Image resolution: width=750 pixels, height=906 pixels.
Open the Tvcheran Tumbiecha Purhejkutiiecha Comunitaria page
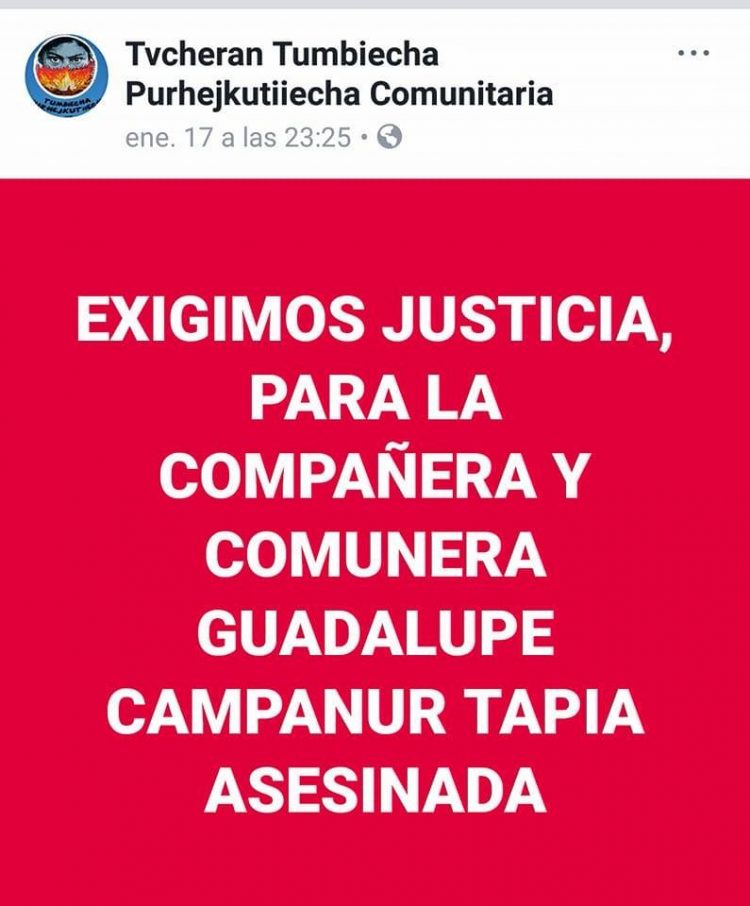(x=338, y=74)
